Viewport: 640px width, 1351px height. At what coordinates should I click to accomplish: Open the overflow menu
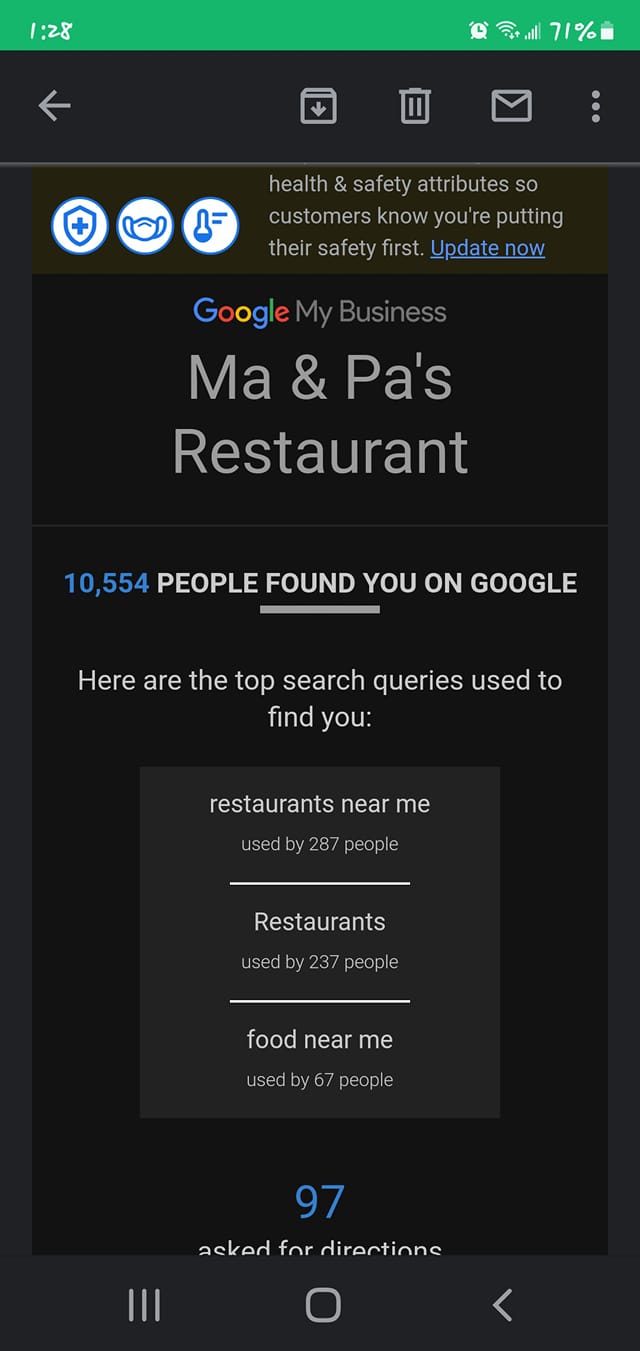[x=596, y=106]
